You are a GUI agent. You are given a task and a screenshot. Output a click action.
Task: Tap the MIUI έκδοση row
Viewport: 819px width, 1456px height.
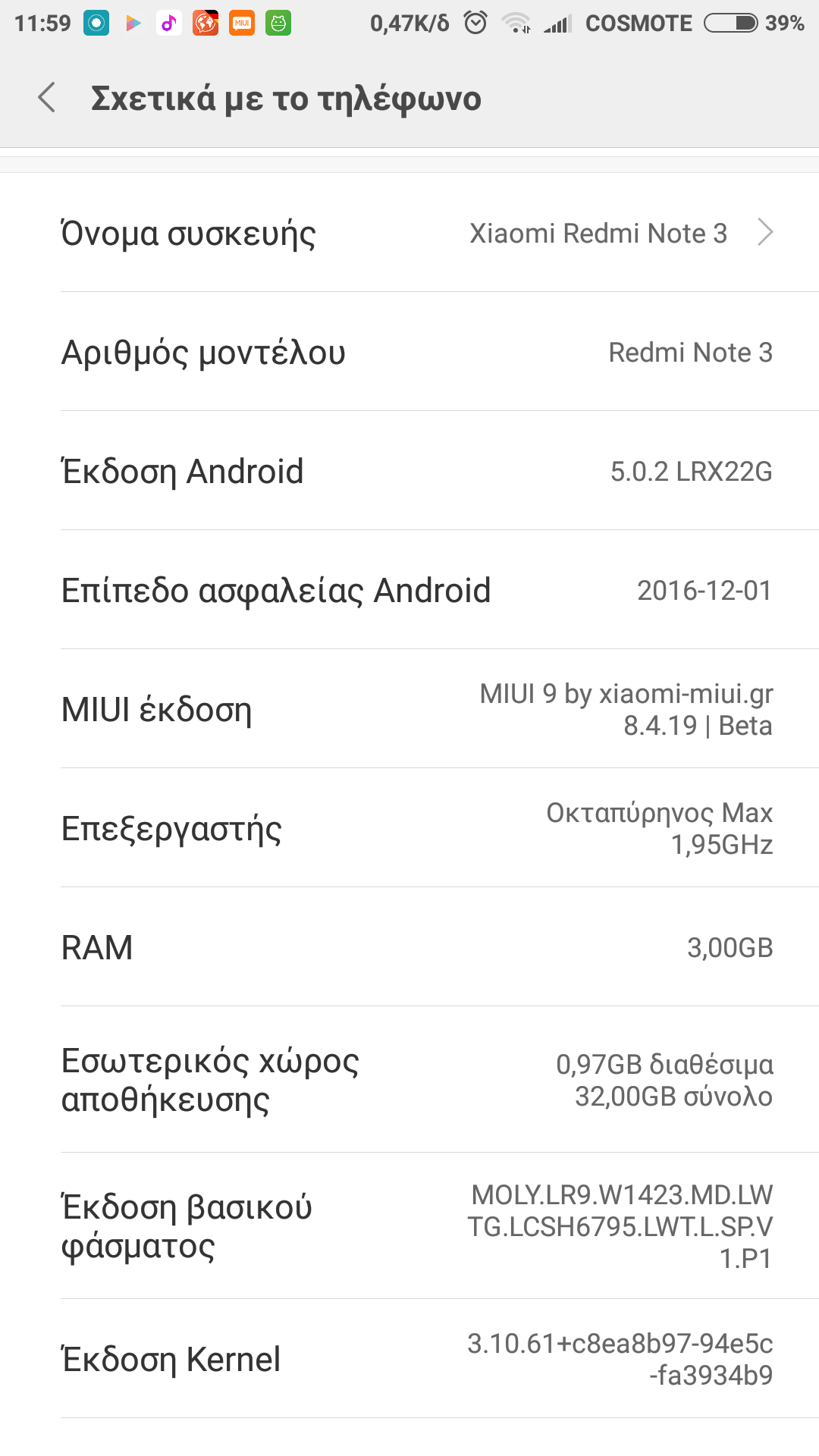coord(409,709)
